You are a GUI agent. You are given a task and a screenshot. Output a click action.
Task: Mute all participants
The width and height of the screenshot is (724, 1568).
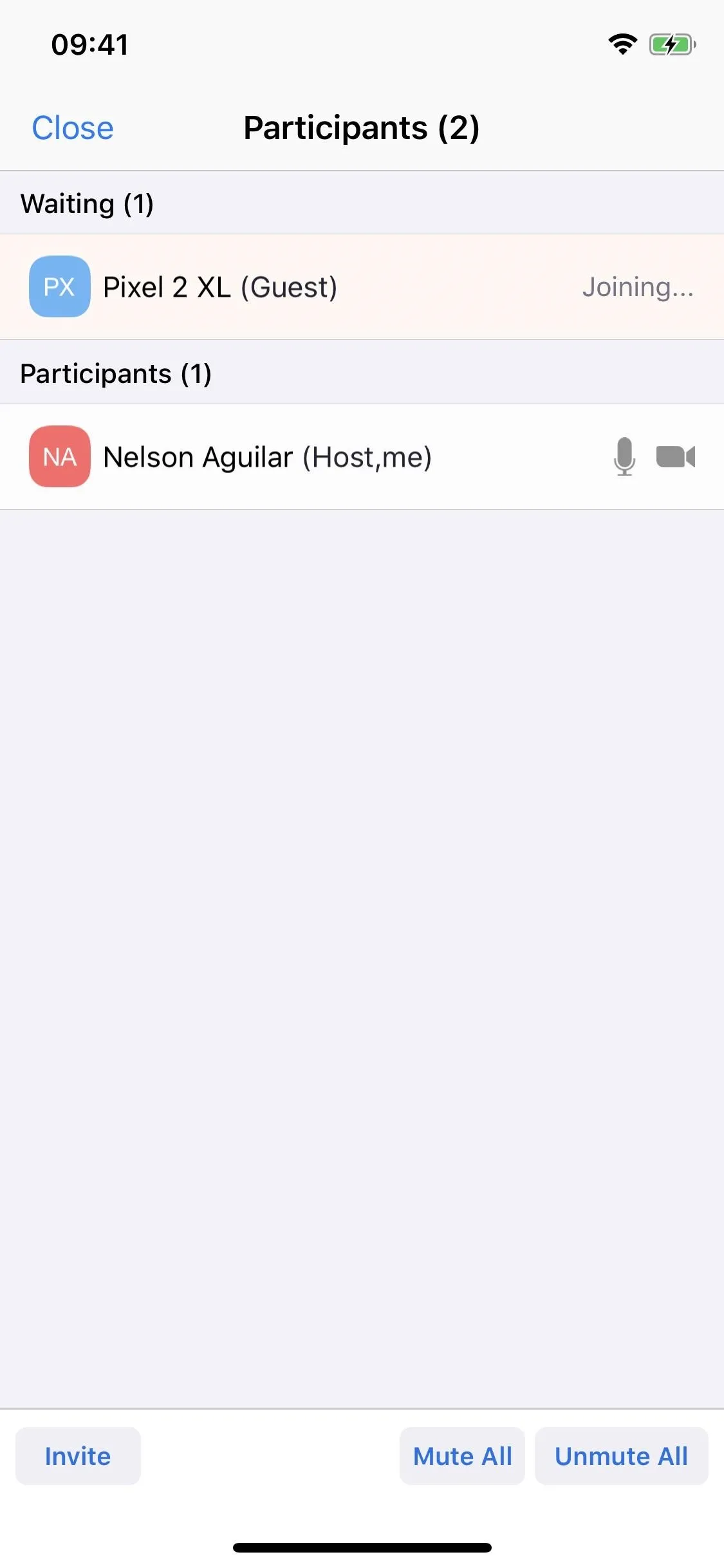(462, 1456)
